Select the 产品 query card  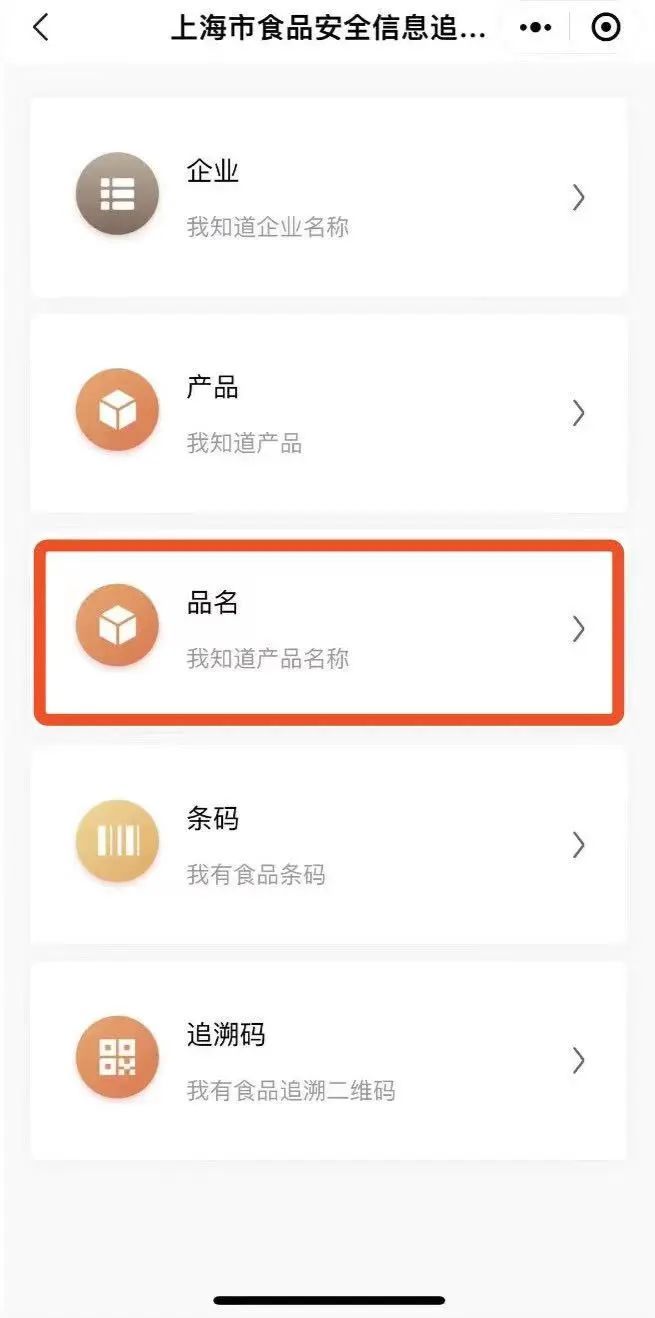(x=328, y=413)
